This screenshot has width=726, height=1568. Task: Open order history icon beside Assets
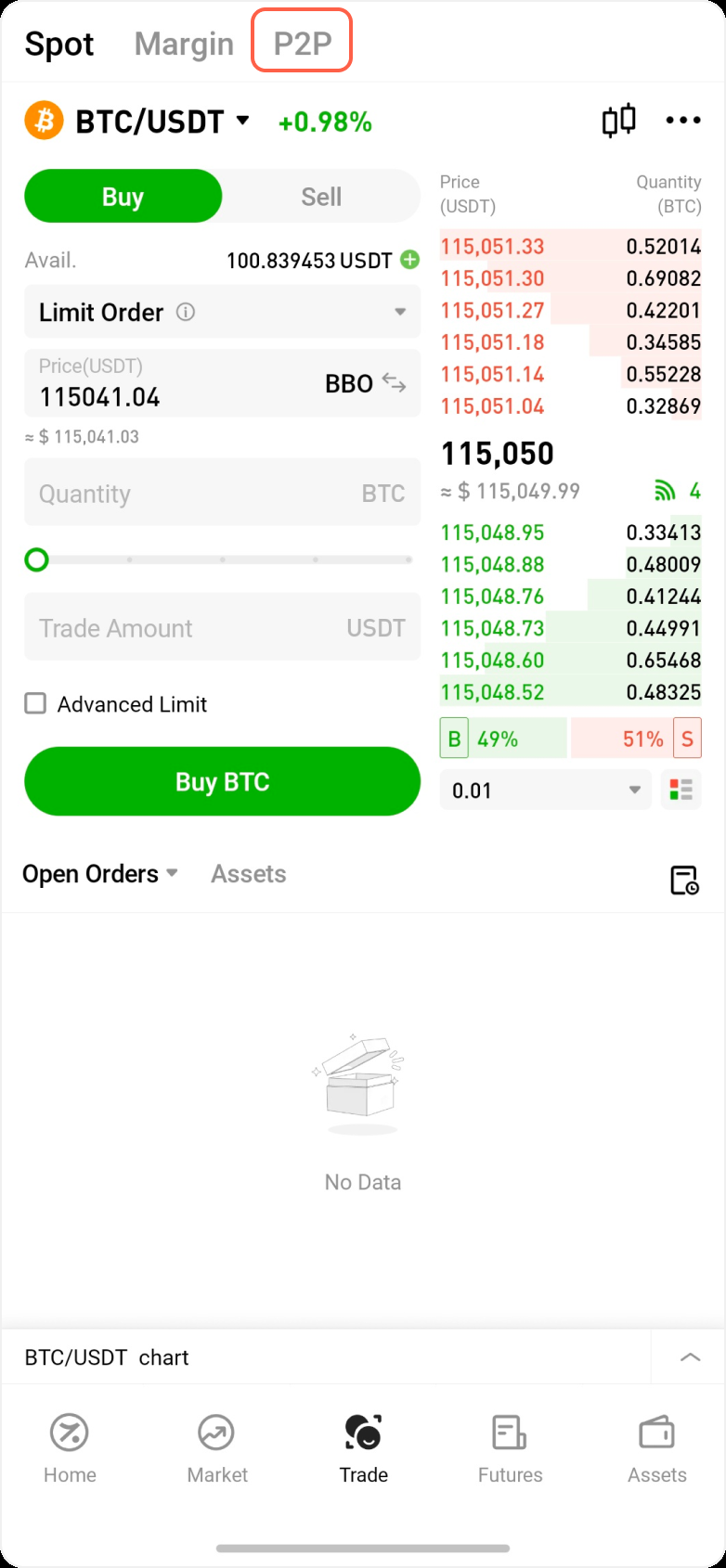[x=684, y=880]
